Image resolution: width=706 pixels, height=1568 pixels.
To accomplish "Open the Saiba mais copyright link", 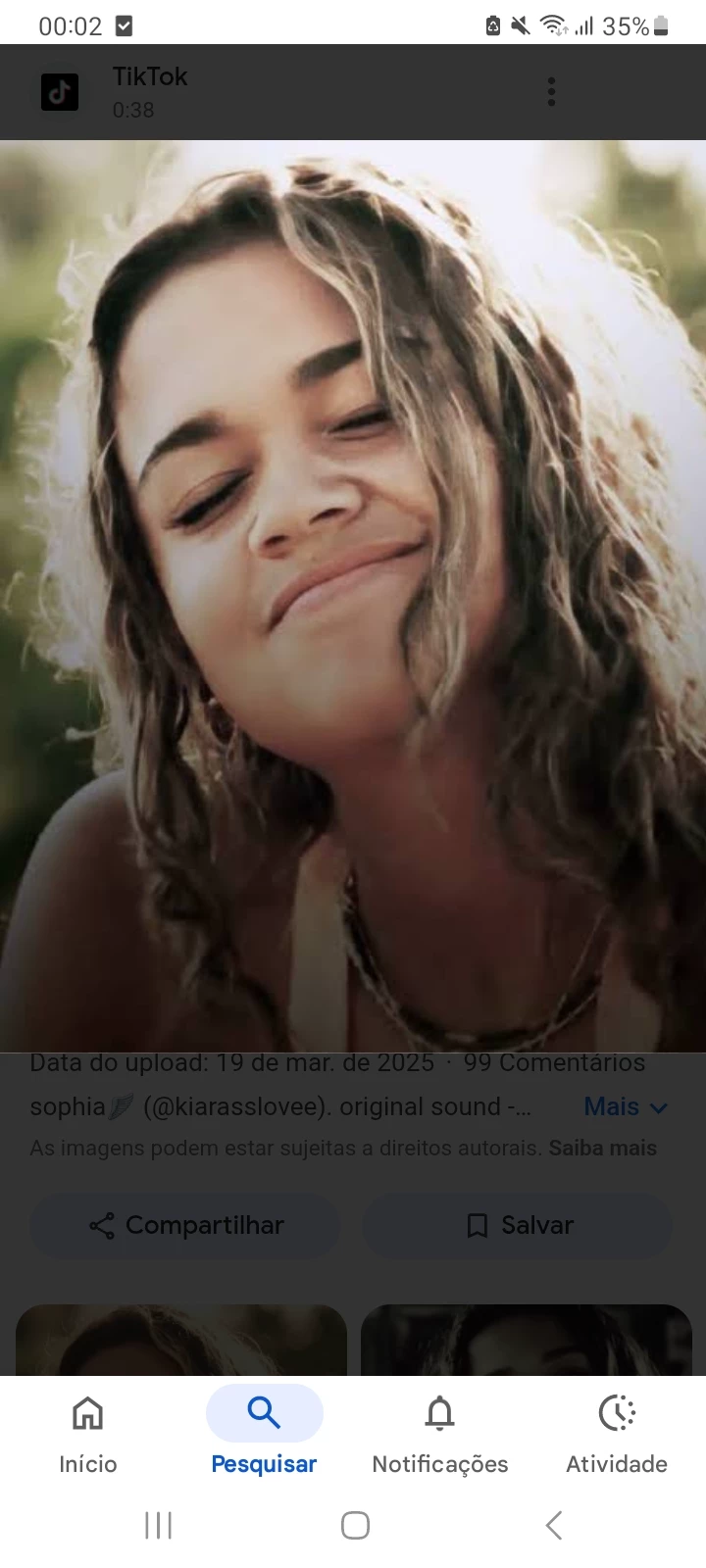I will coord(602,1148).
